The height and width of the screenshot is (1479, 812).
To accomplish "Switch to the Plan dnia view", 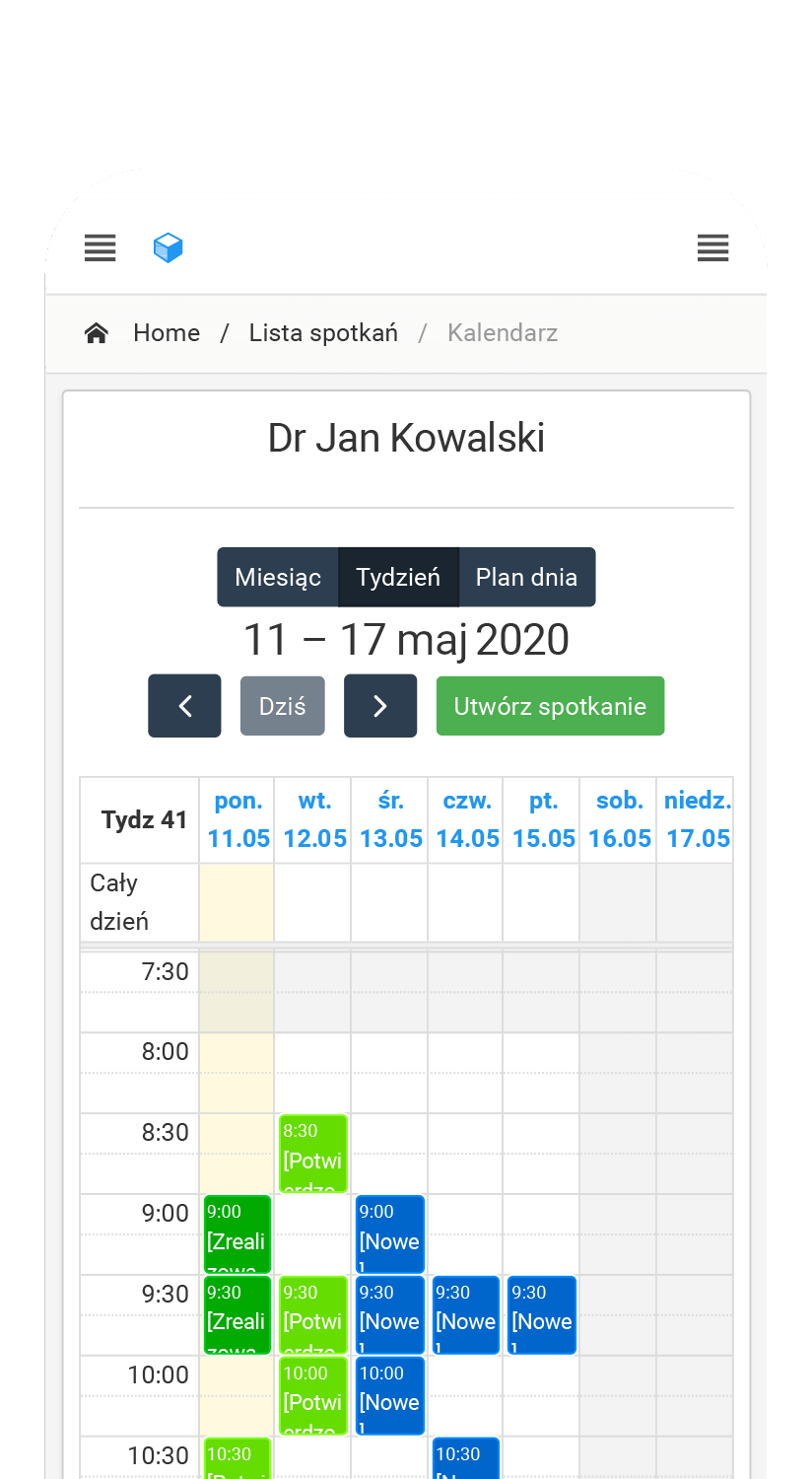I will pyautogui.click(x=526, y=577).
